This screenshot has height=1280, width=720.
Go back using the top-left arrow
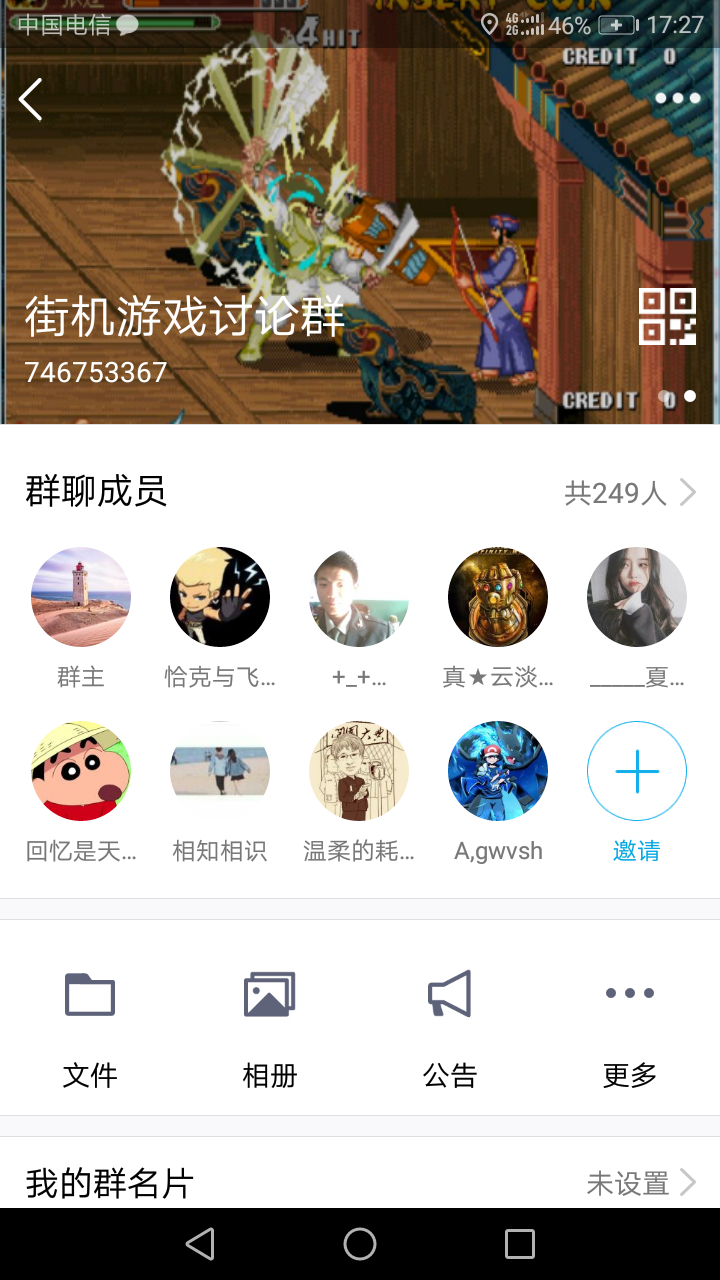click(31, 99)
